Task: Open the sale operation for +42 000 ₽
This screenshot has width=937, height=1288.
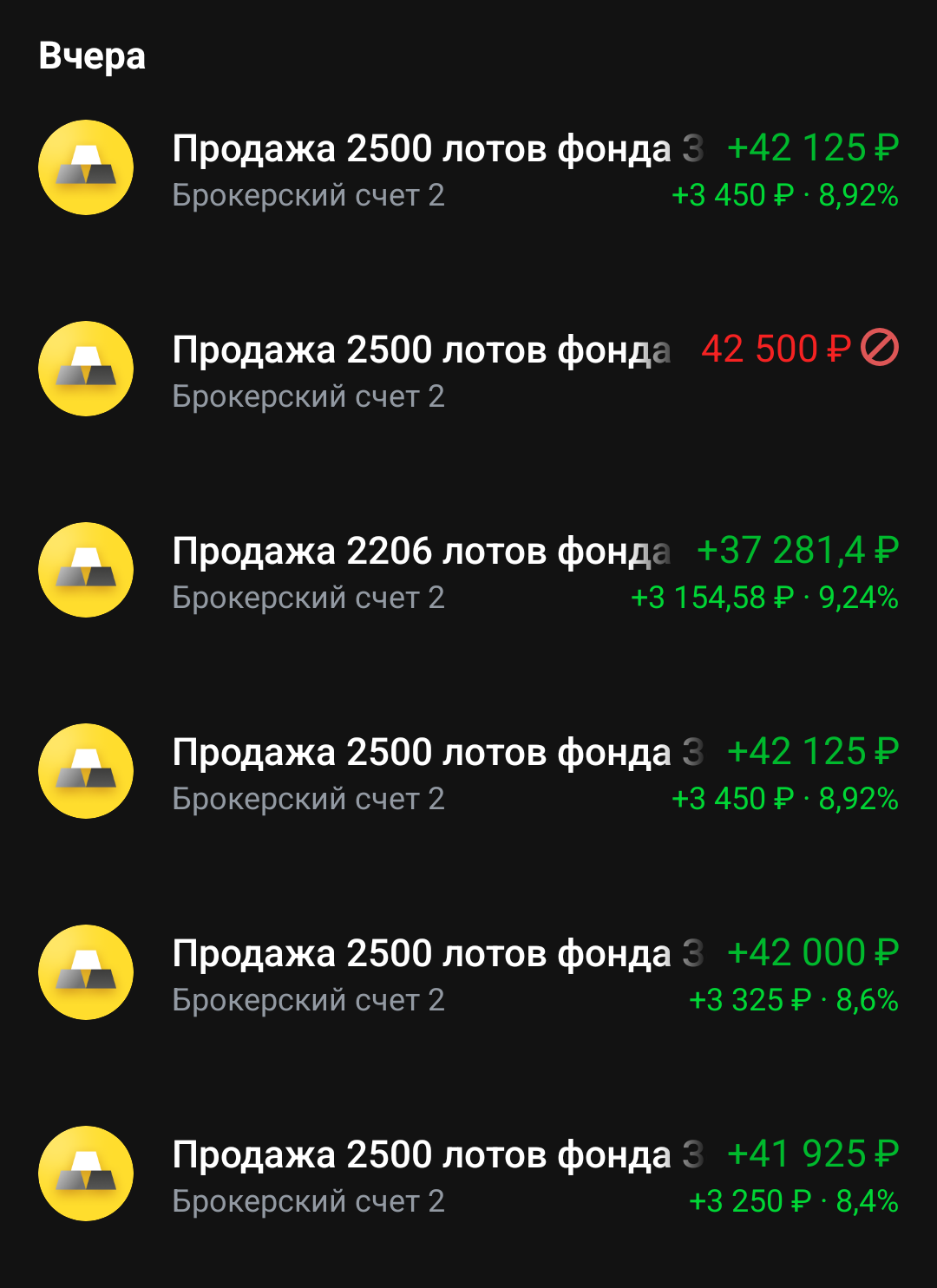Action: point(468,973)
